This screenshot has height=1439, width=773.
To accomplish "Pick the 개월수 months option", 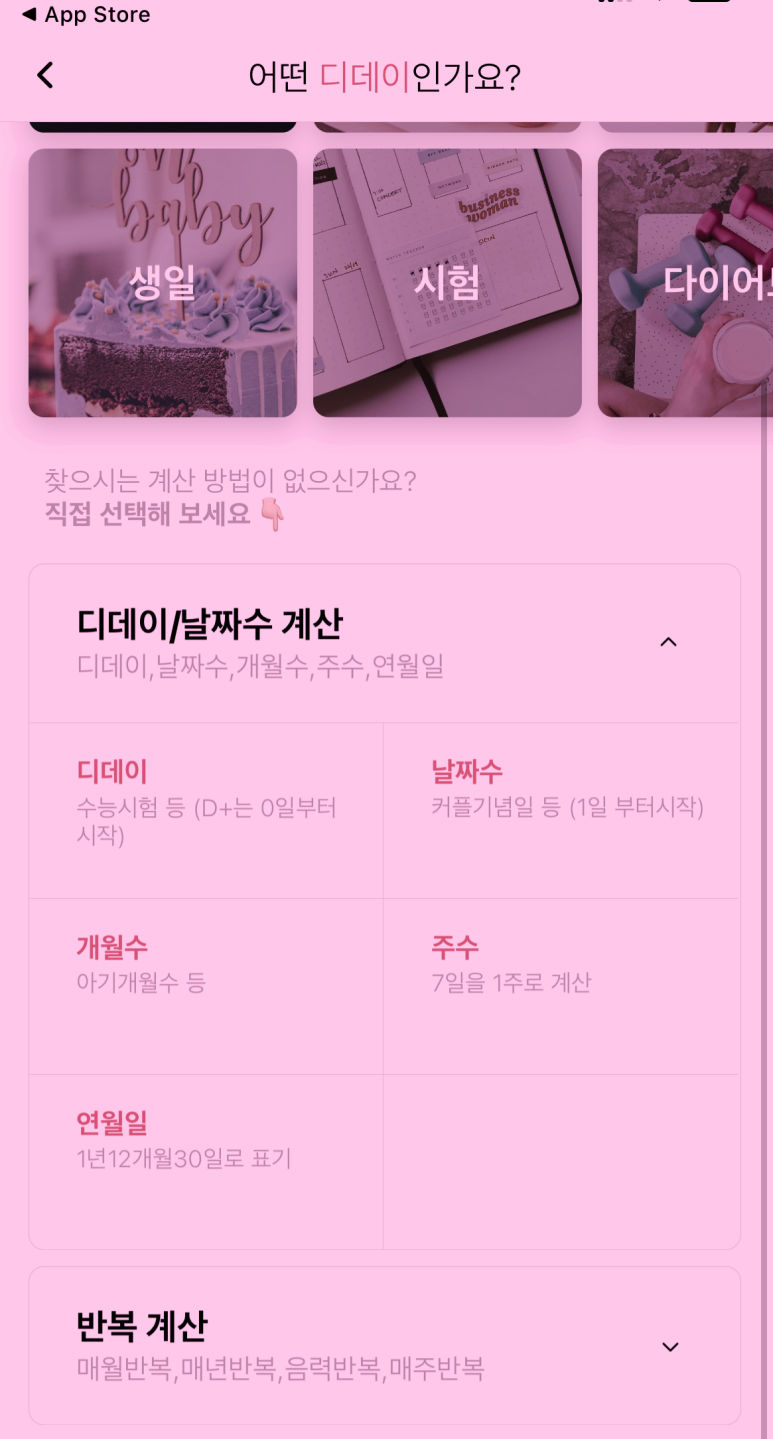I will click(x=206, y=986).
